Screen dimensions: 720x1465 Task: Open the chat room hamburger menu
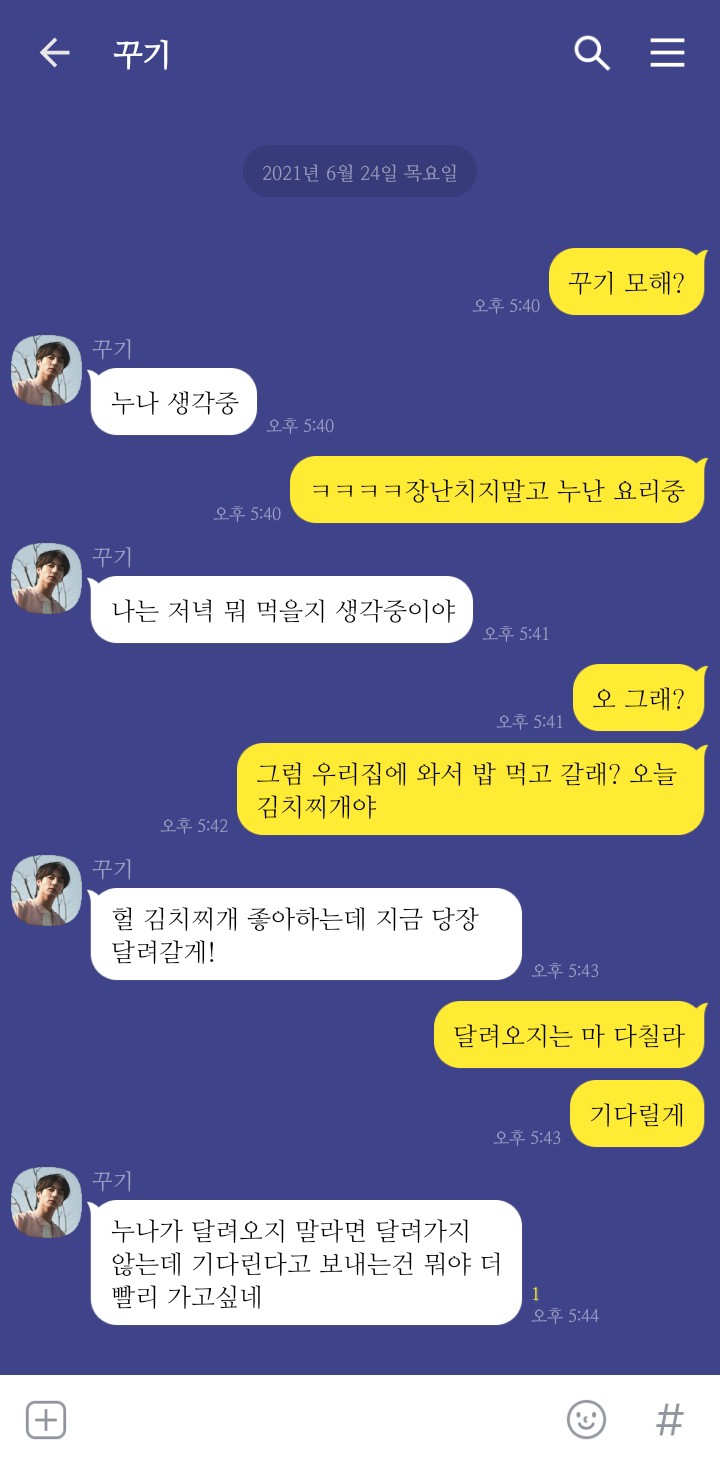(667, 53)
